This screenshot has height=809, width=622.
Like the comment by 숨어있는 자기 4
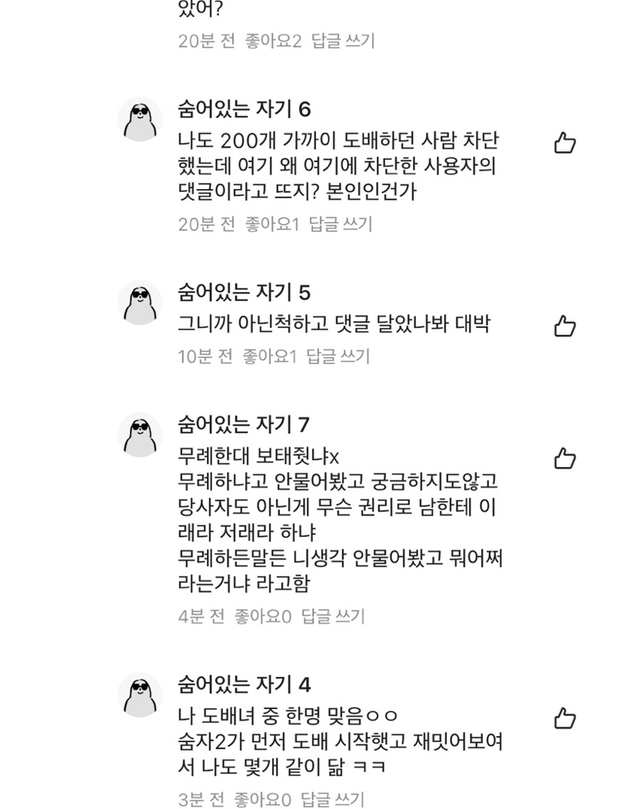point(564,718)
